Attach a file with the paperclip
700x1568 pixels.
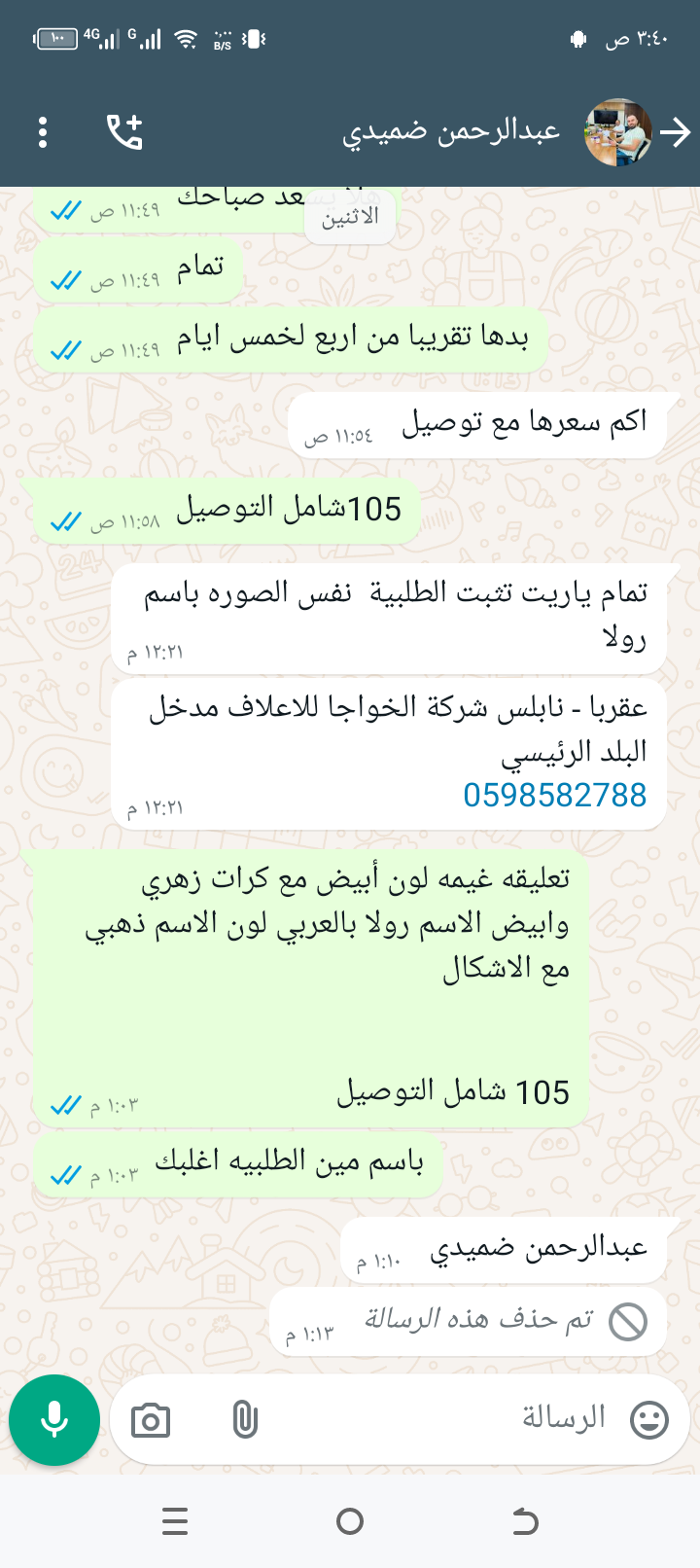point(245,1421)
